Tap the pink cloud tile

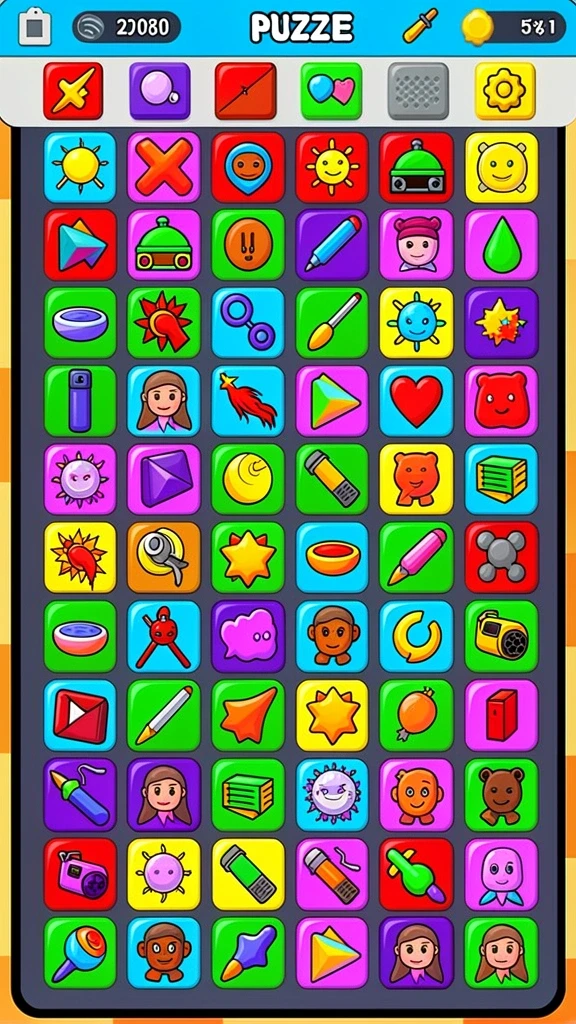point(248,636)
